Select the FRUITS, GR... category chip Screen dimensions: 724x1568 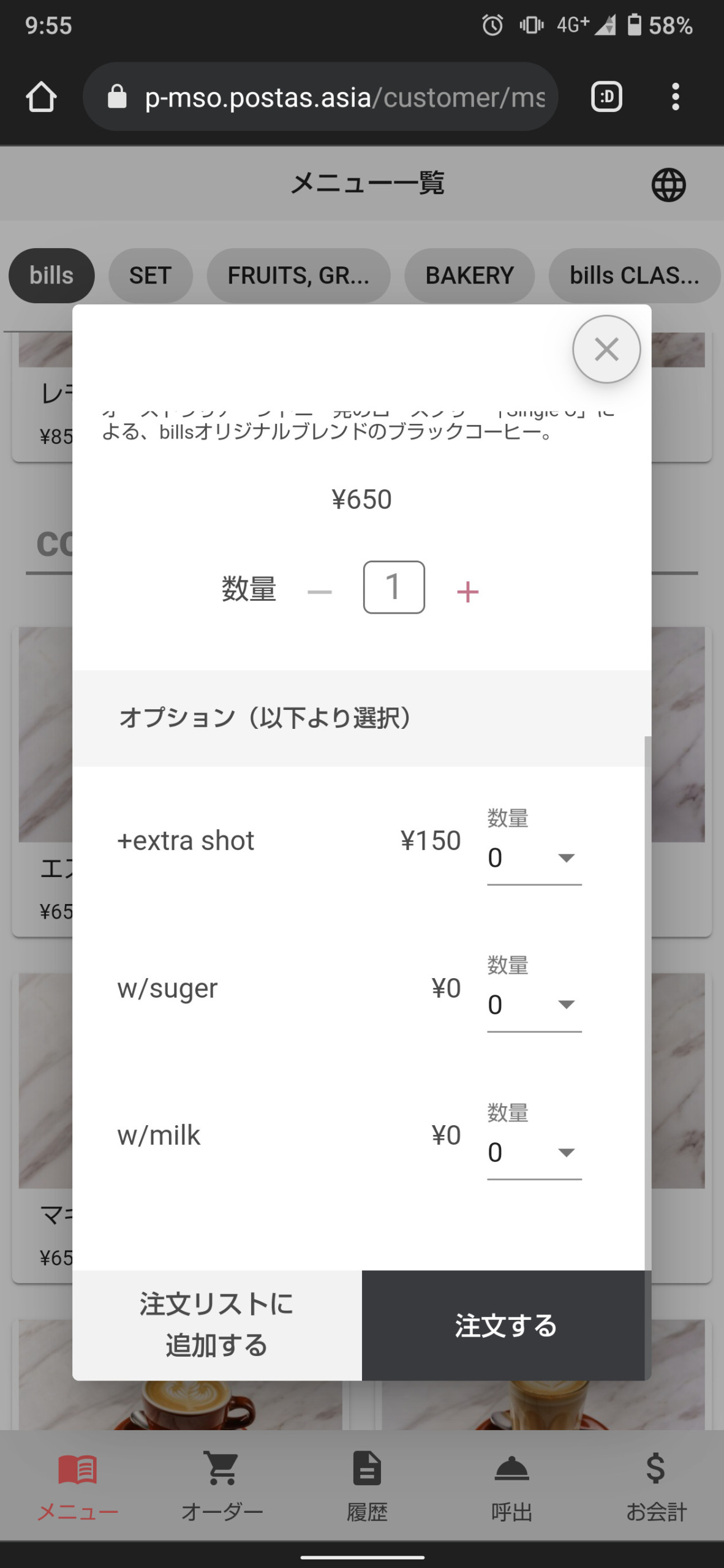click(298, 276)
